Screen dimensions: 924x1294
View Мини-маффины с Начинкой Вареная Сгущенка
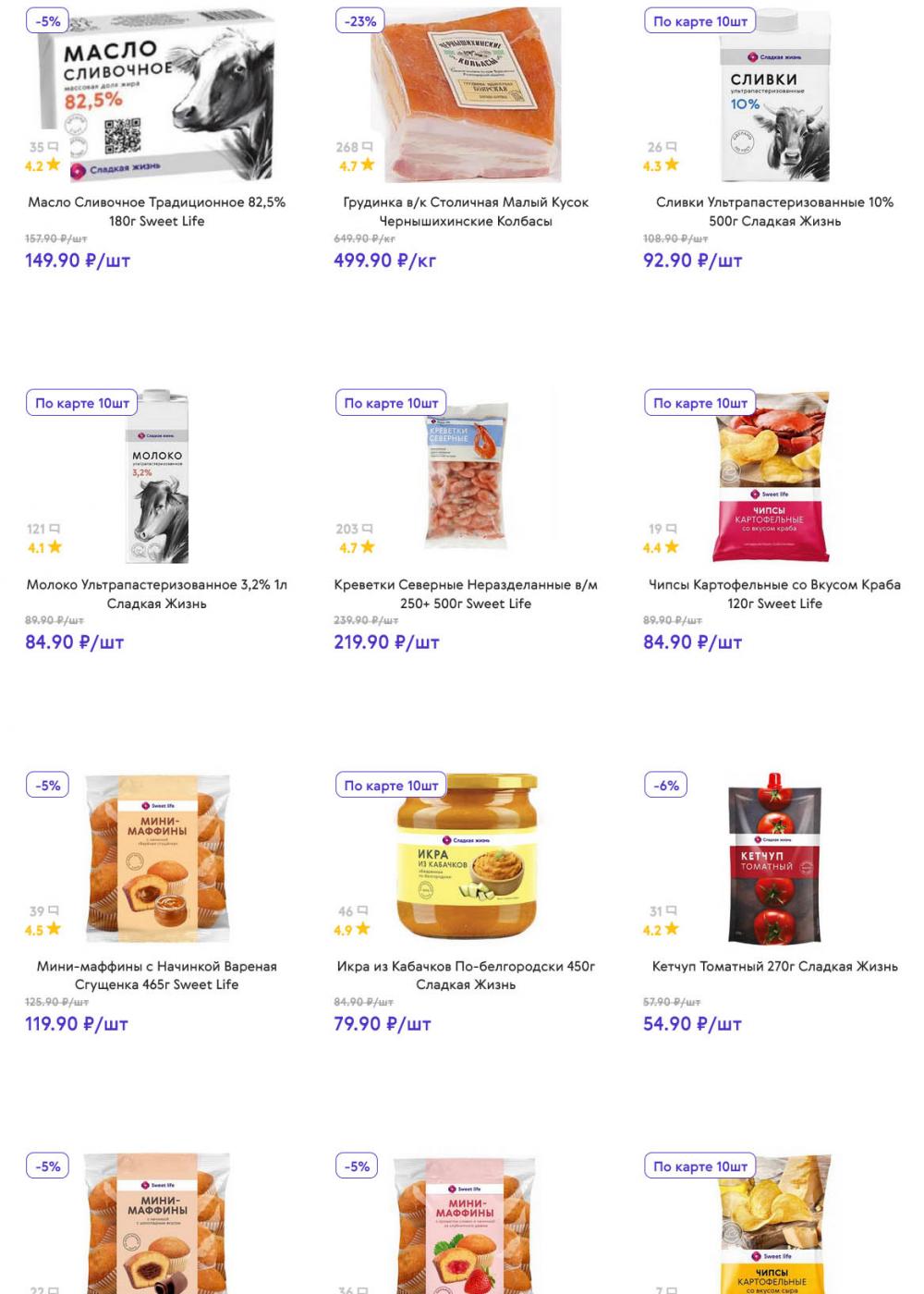[x=156, y=975]
